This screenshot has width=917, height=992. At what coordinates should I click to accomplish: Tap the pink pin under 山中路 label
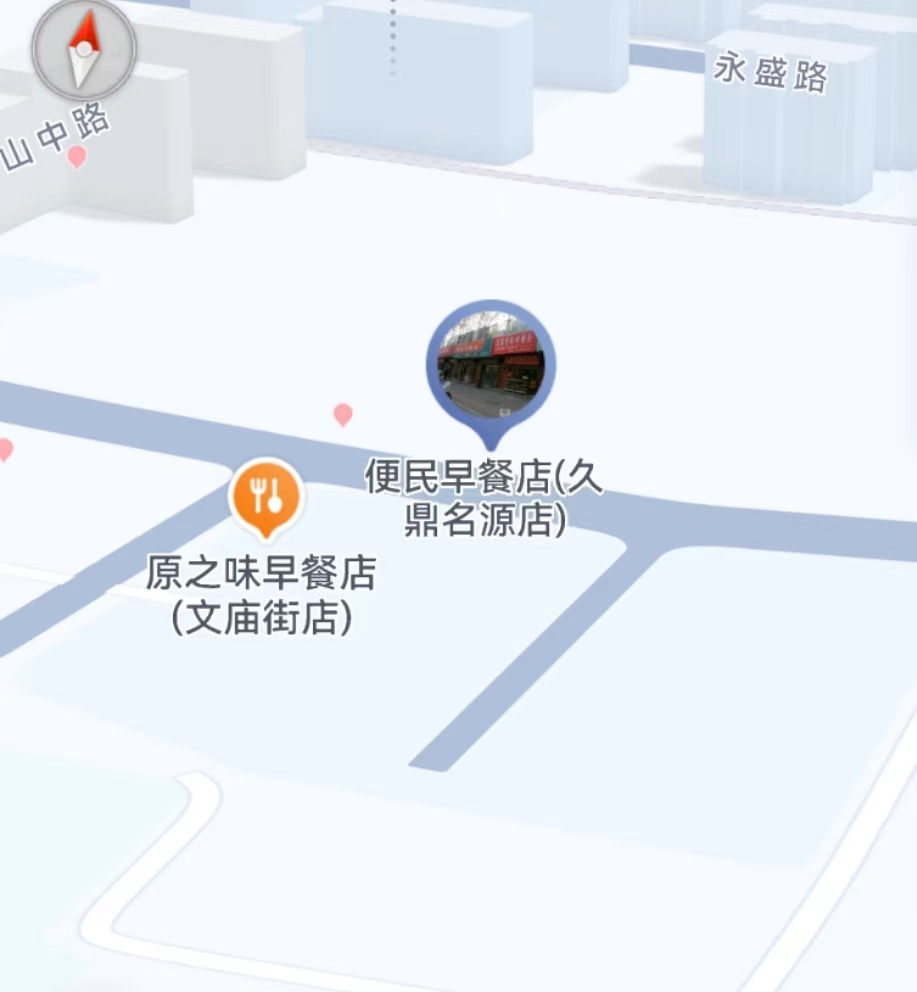(x=77, y=156)
